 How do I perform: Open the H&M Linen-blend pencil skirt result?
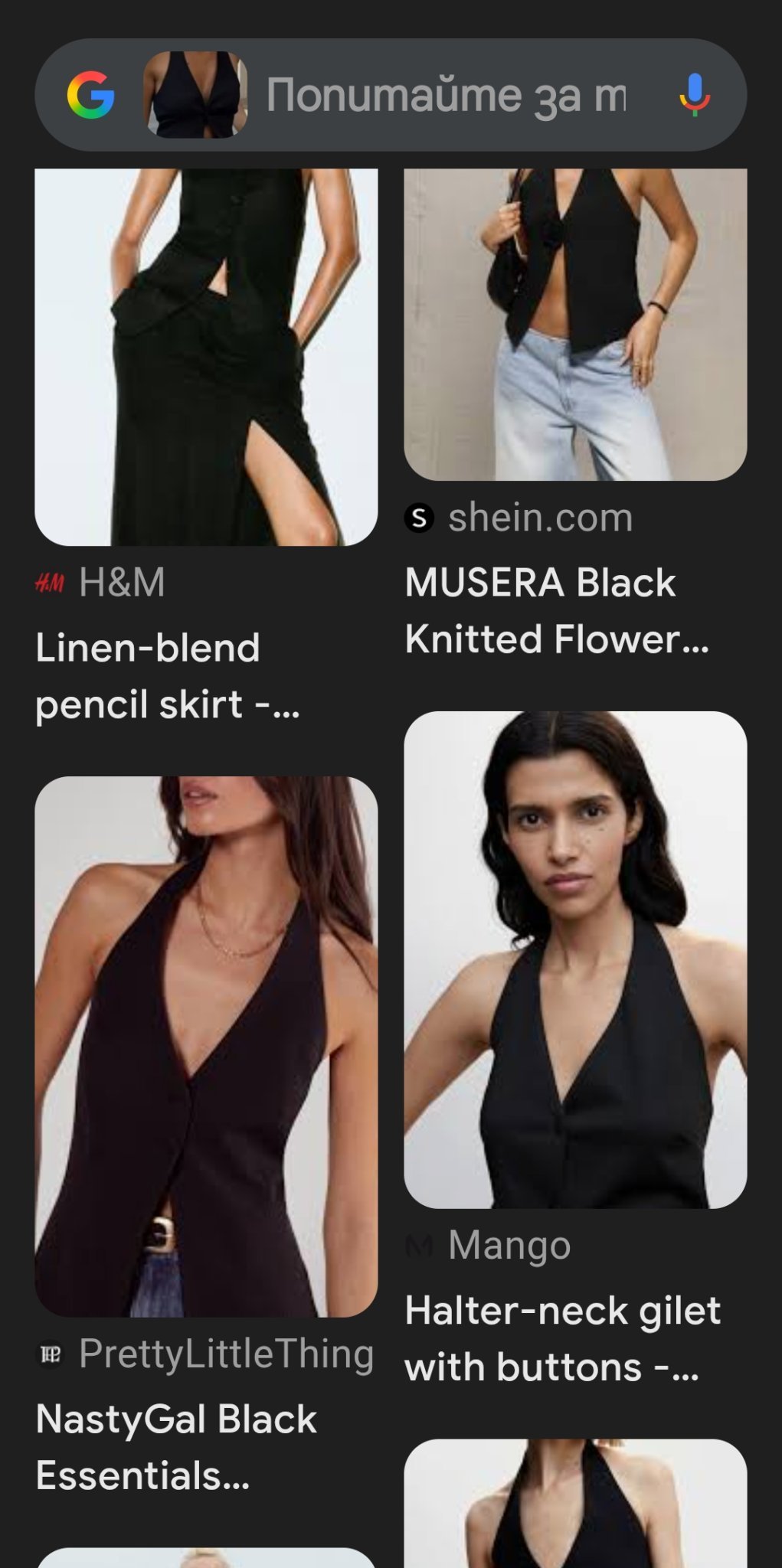(206, 358)
